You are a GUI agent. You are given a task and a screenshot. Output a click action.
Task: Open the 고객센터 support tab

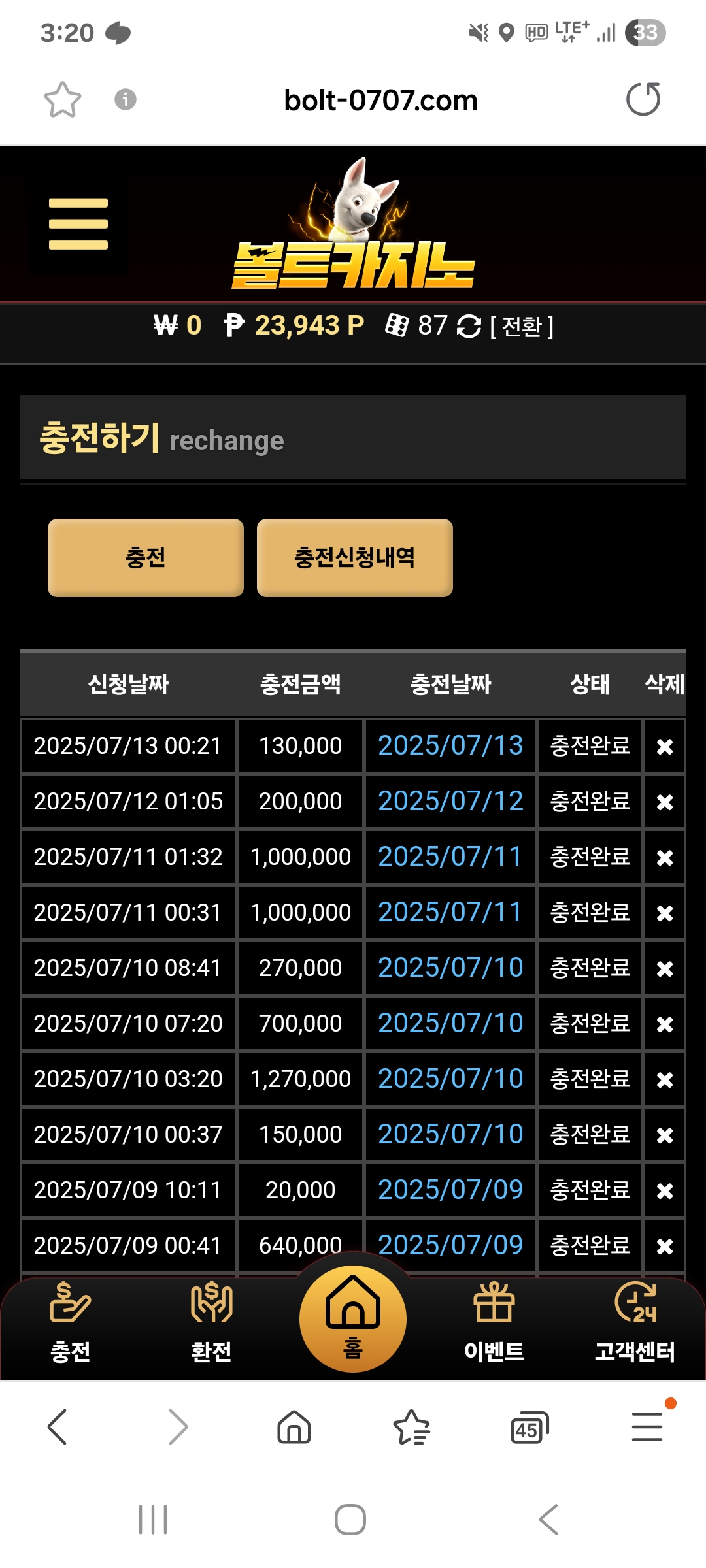pyautogui.click(x=635, y=1322)
